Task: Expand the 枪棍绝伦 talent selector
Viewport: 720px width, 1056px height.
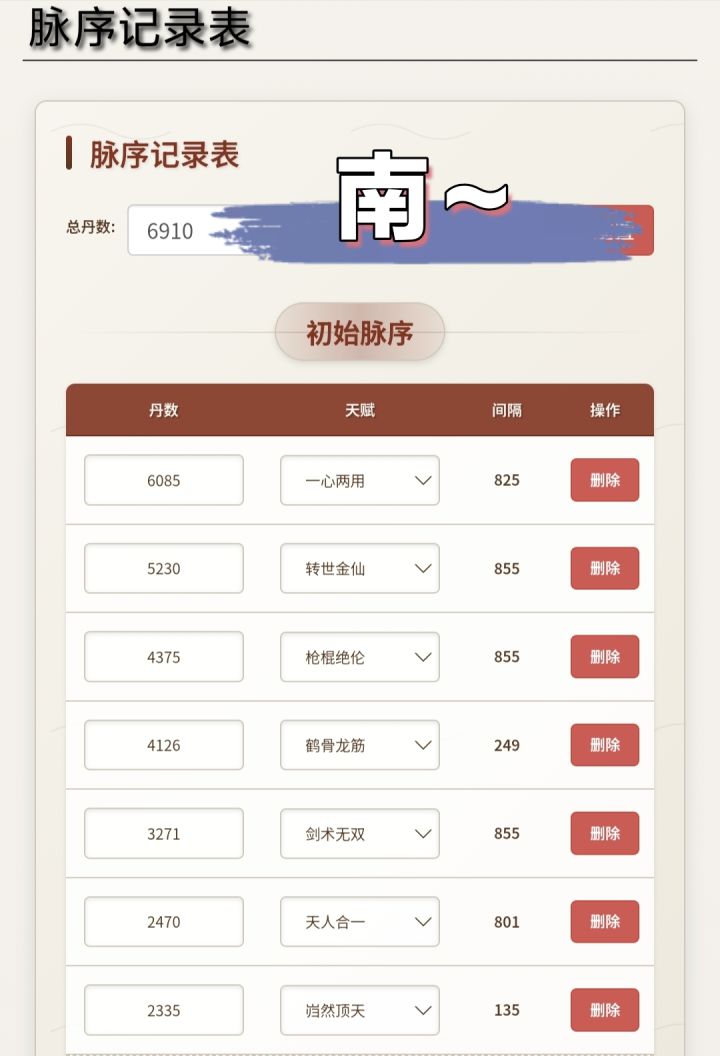Action: (x=359, y=657)
